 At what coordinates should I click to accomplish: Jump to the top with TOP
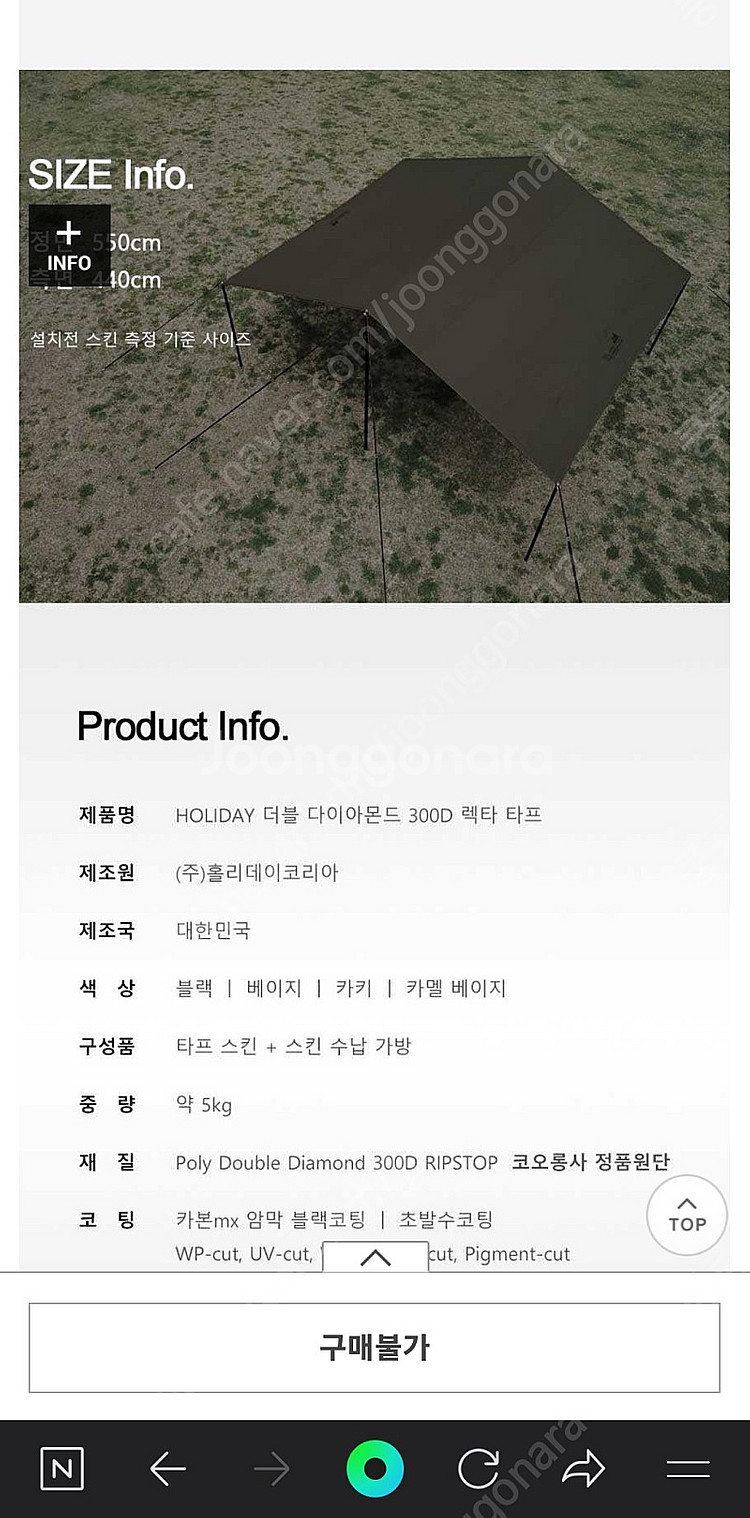687,1215
